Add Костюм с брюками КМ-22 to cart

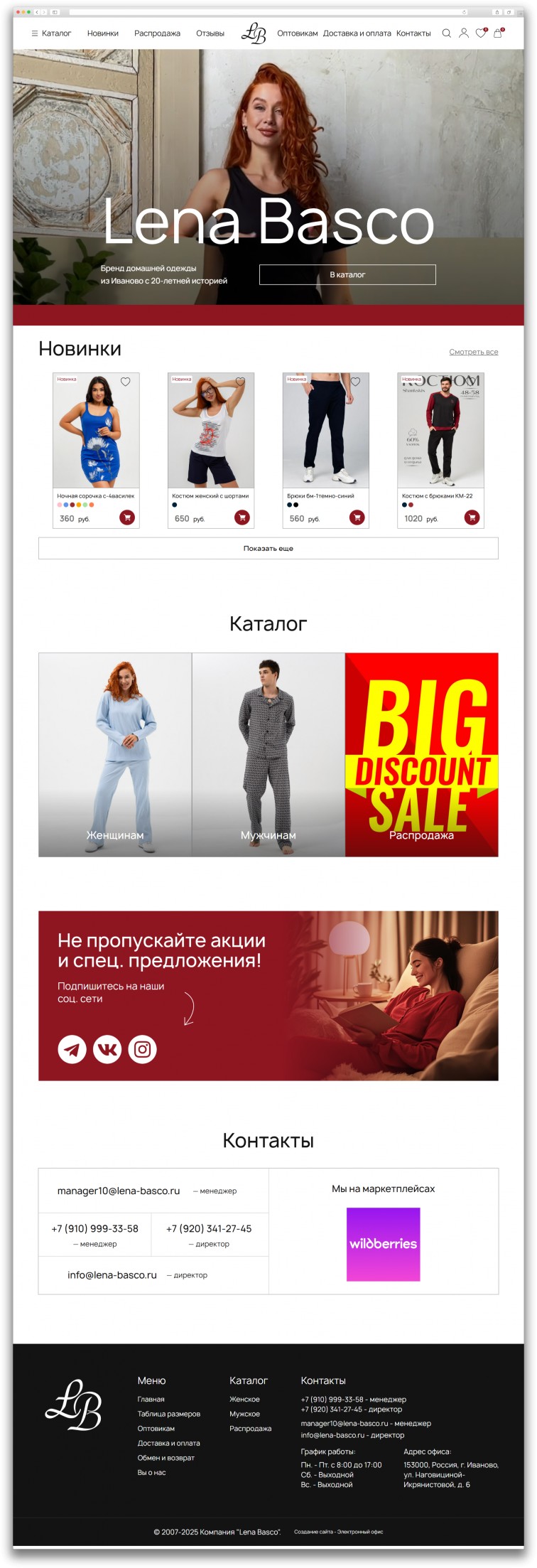[x=472, y=517]
